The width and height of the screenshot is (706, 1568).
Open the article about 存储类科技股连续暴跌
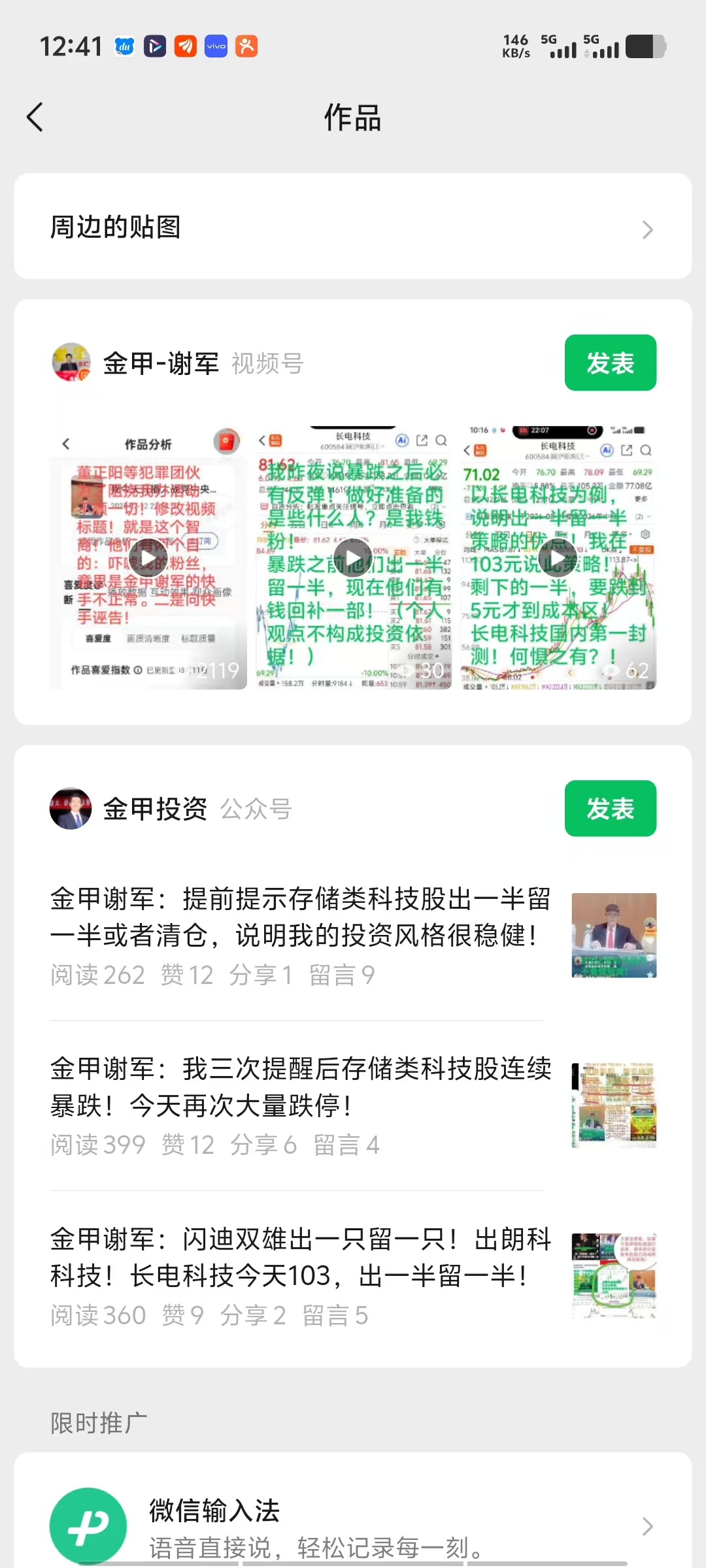click(353, 1105)
